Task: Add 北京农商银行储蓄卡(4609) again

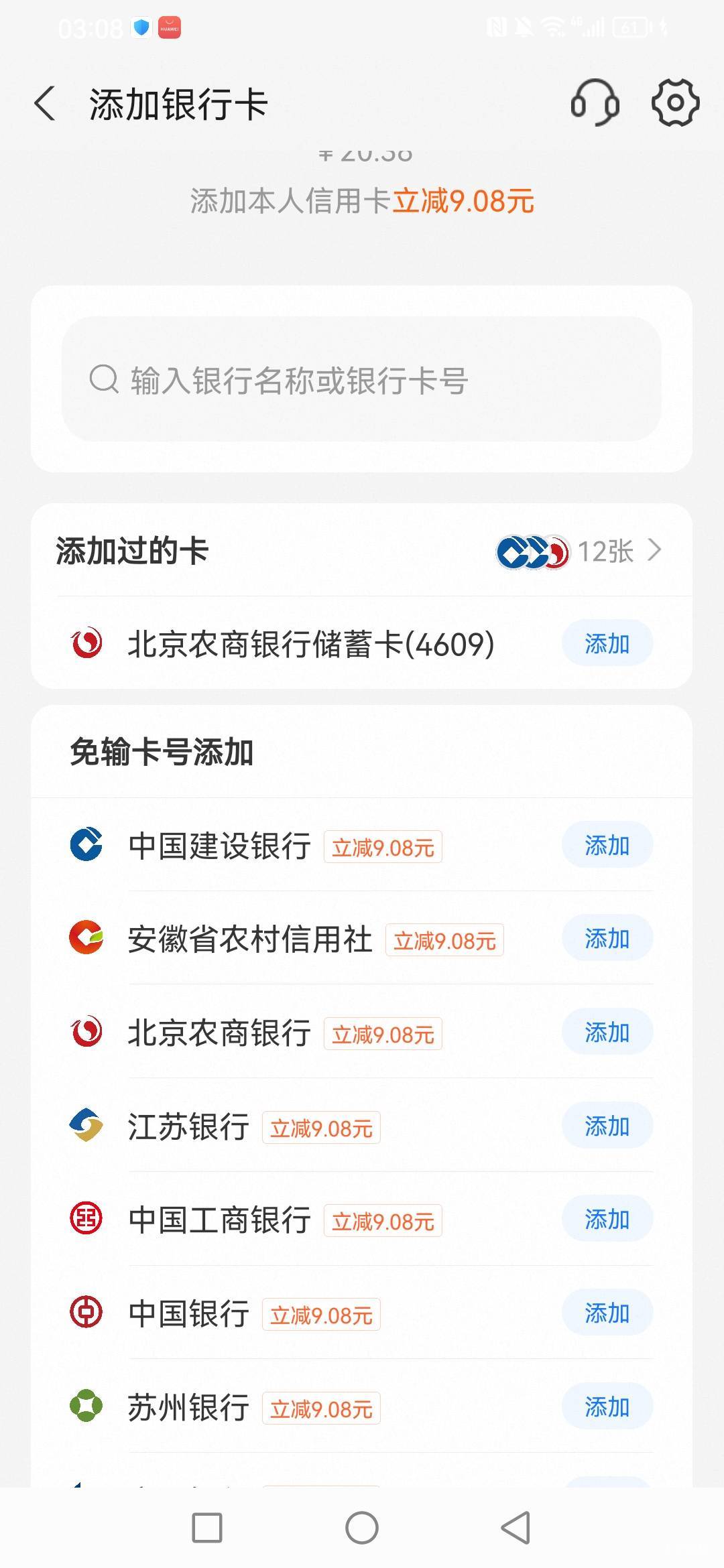Action: point(607,643)
